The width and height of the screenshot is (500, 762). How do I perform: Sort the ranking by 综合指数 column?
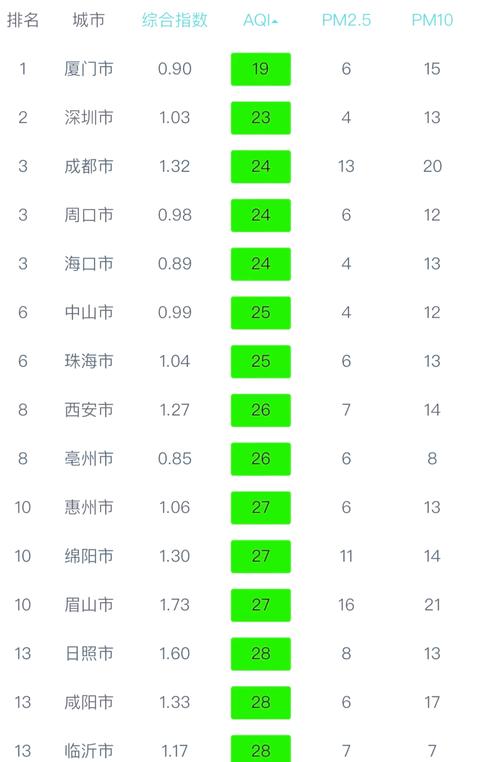click(x=174, y=20)
